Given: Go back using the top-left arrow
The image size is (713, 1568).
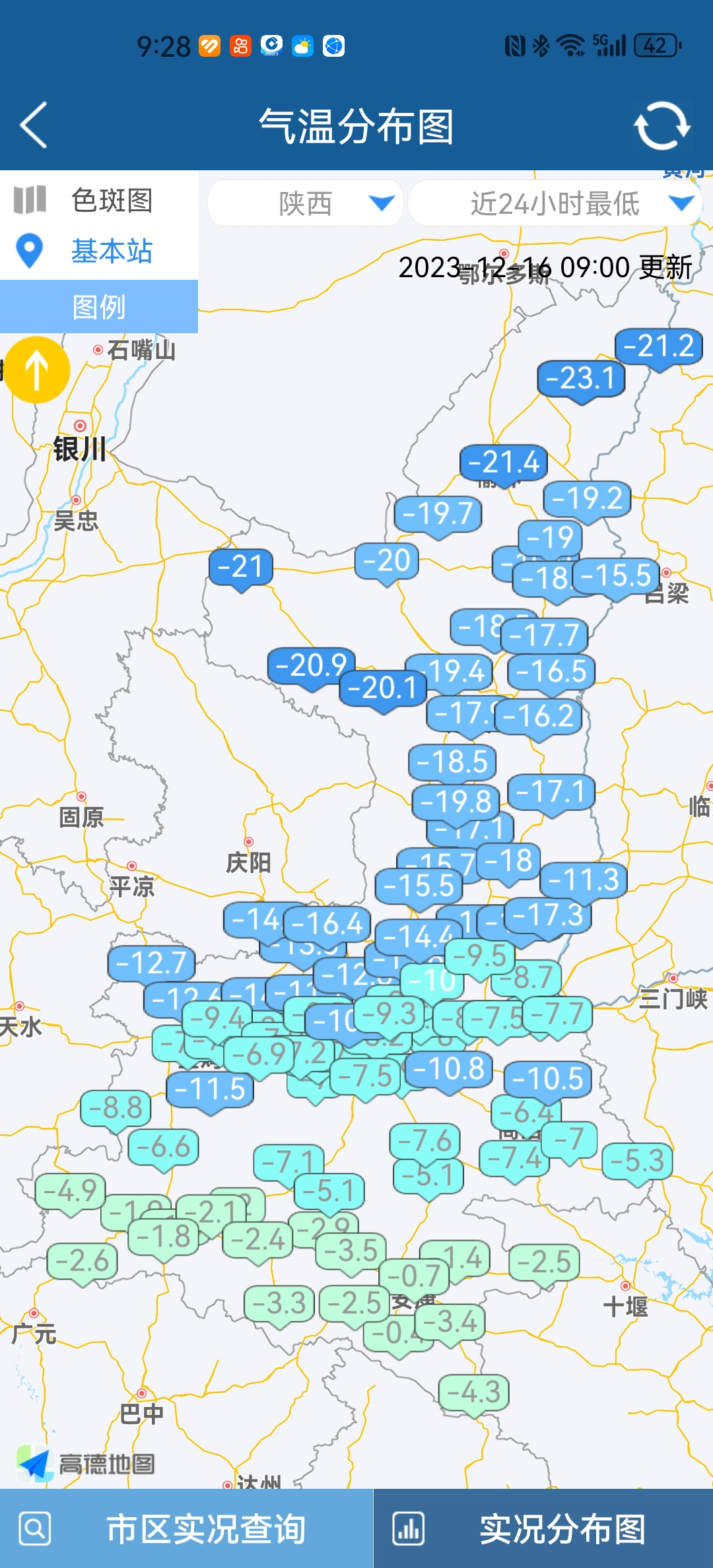Looking at the screenshot, I should tap(34, 125).
